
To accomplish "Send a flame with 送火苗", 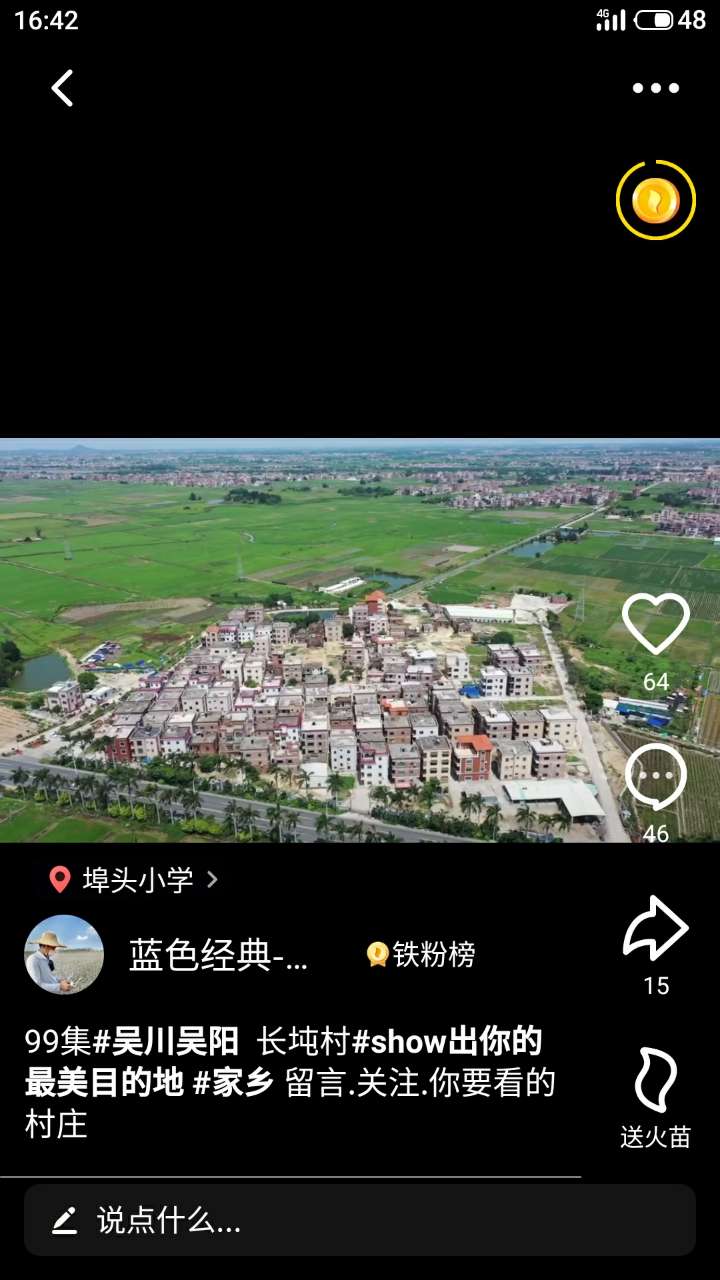I will pos(655,1082).
